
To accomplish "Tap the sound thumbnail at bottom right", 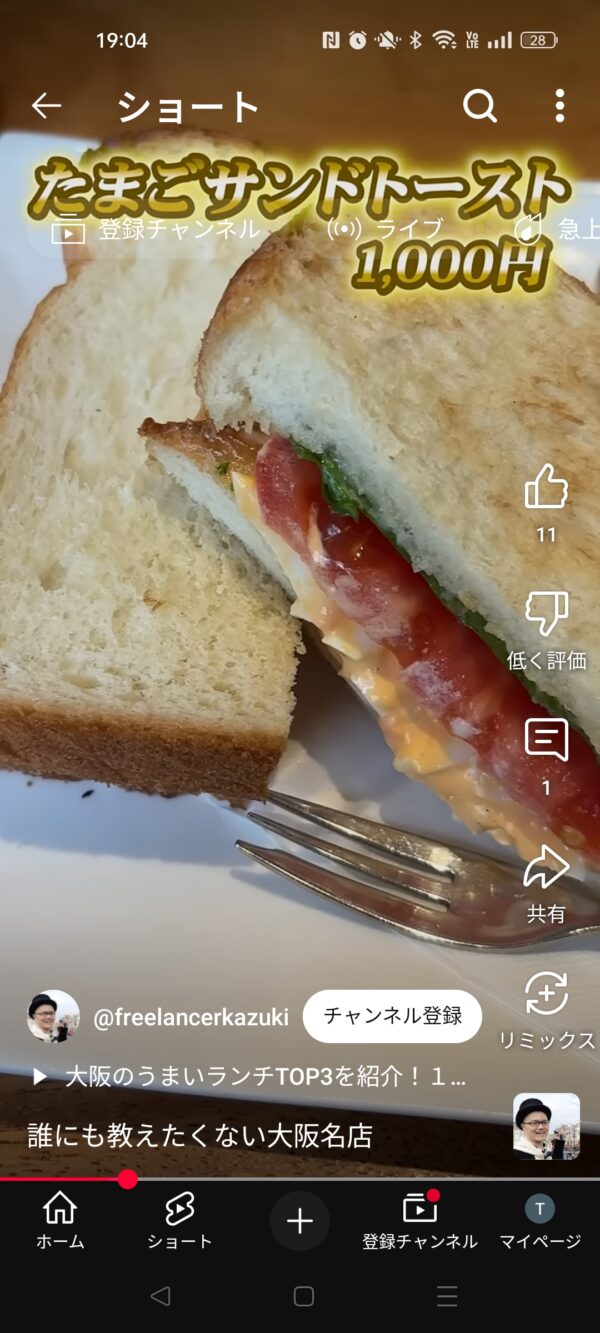I will (x=546, y=1126).
